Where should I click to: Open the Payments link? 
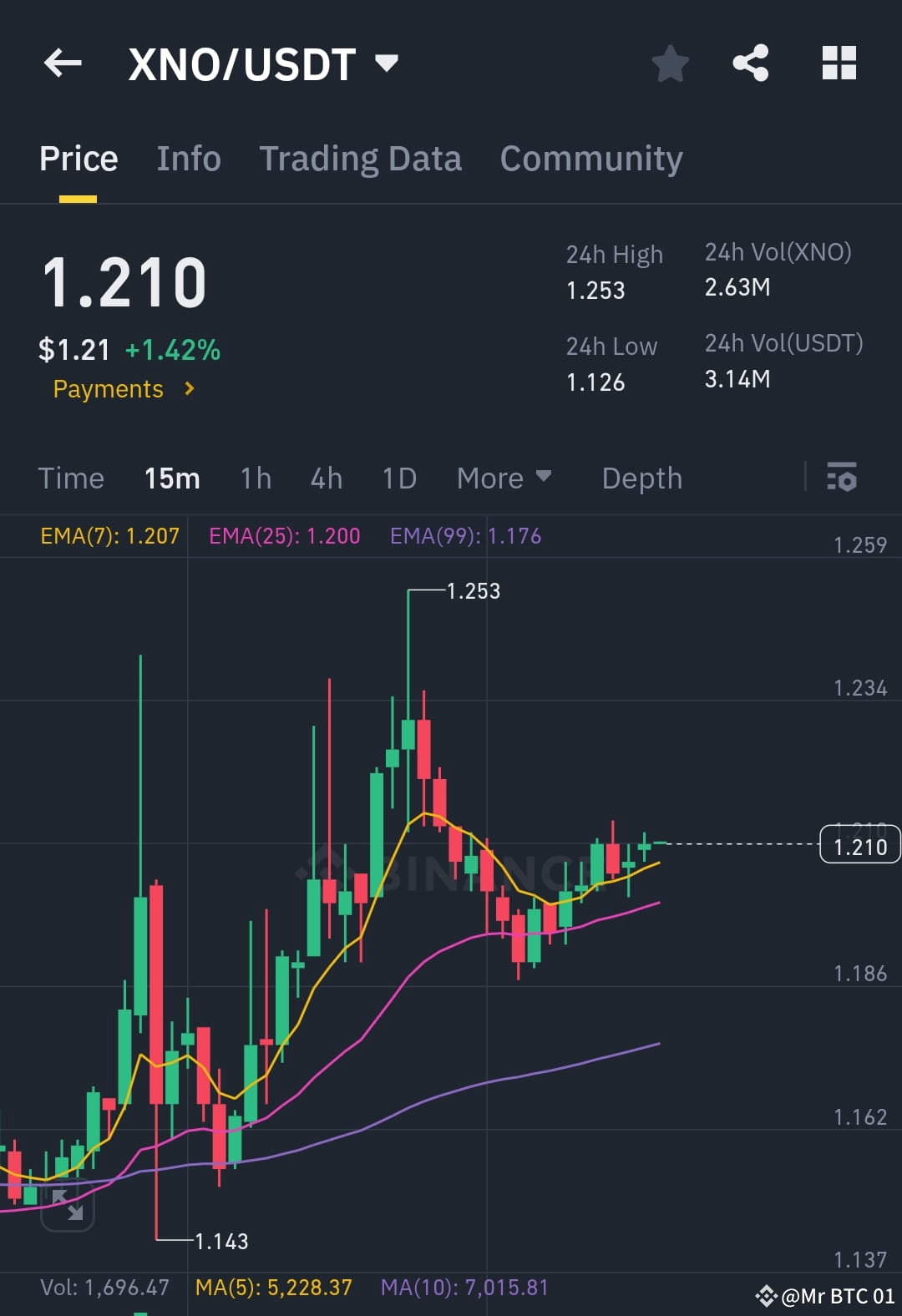pyautogui.click(x=109, y=388)
